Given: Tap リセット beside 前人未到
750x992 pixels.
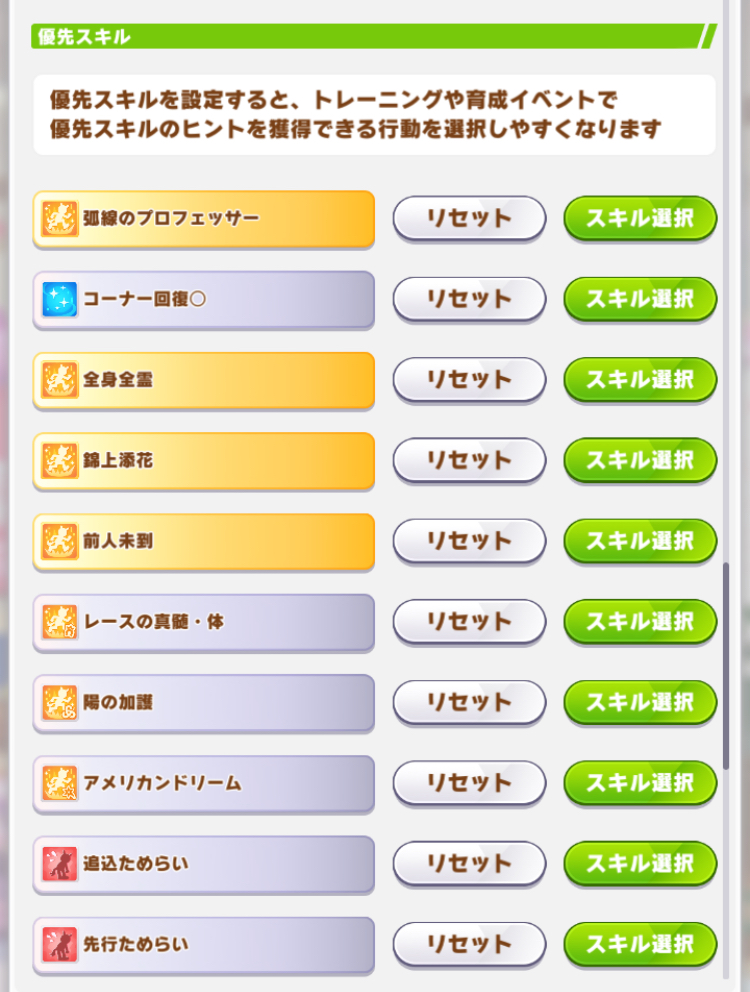Looking at the screenshot, I should (469, 541).
